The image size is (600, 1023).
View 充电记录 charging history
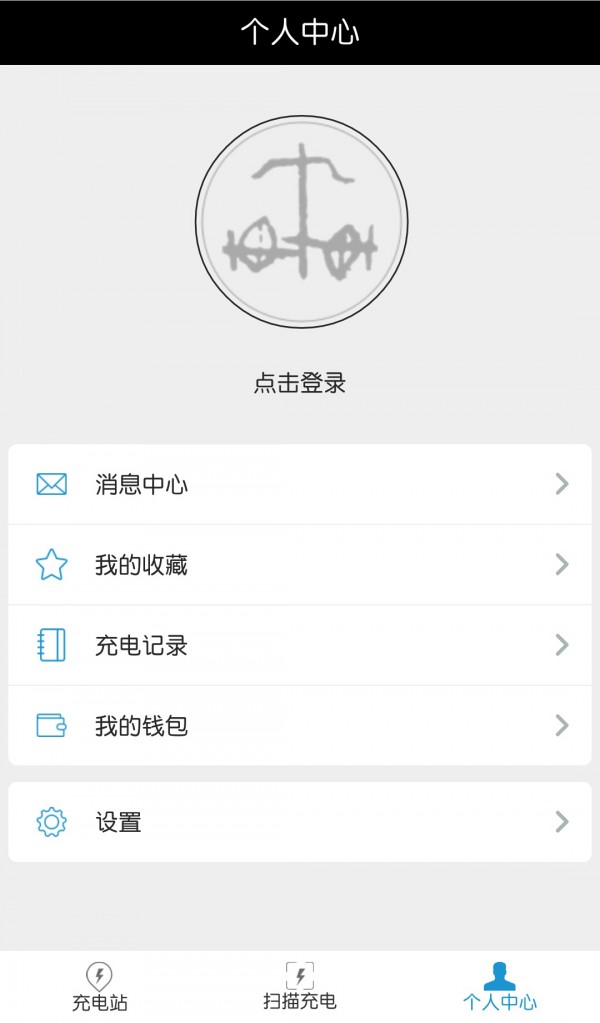pos(300,645)
